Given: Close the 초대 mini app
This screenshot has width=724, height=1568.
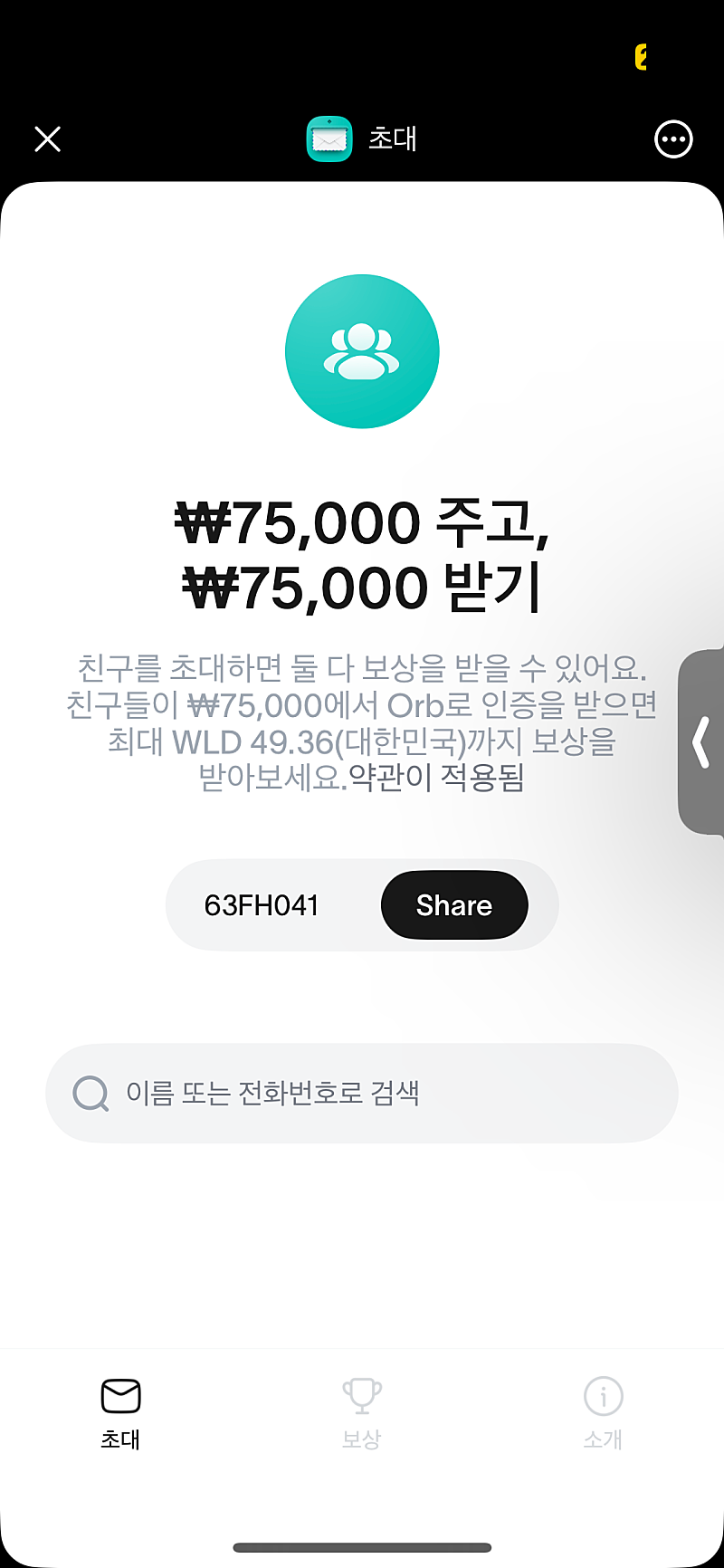Looking at the screenshot, I should coord(47,139).
